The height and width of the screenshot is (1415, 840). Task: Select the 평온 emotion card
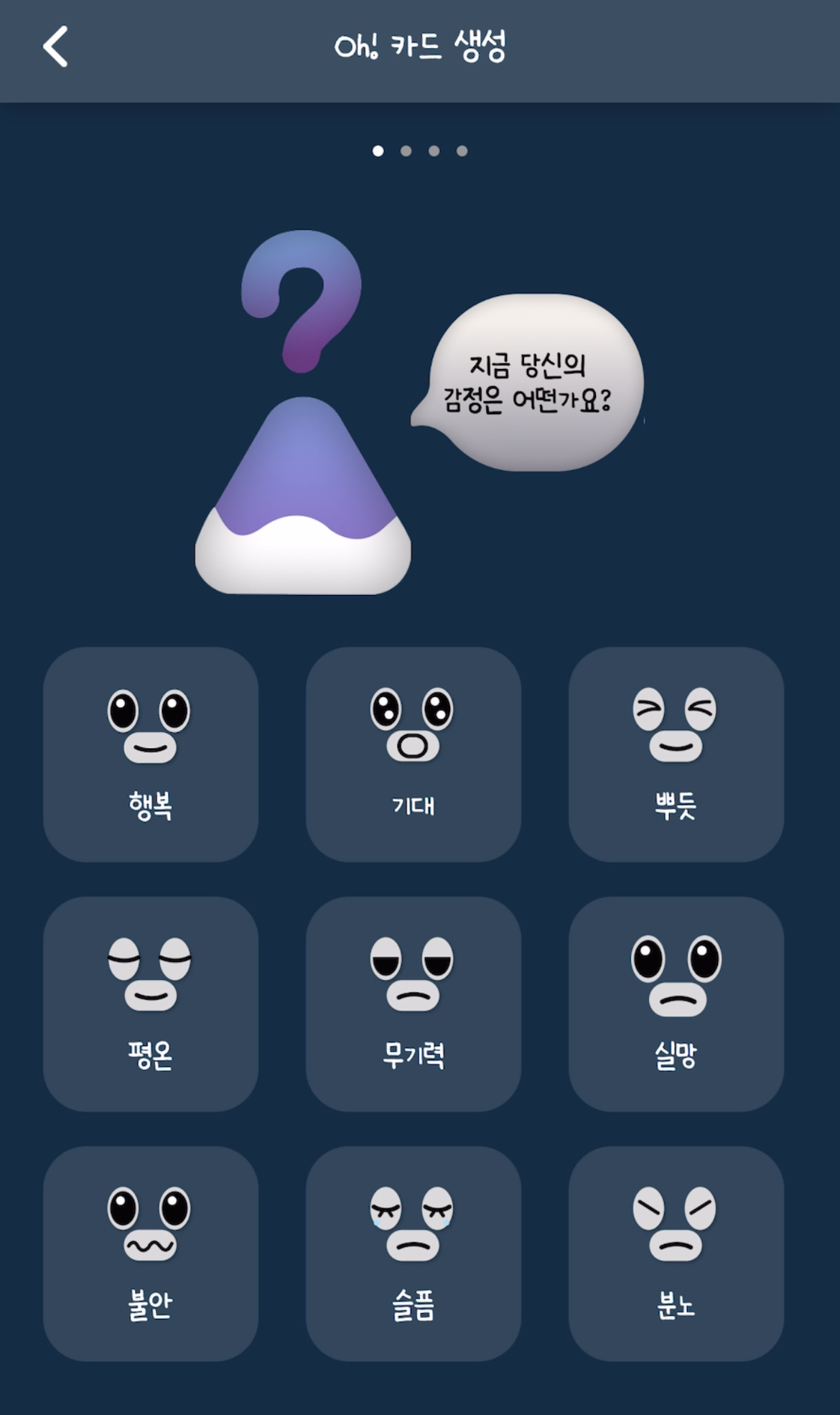click(151, 1004)
